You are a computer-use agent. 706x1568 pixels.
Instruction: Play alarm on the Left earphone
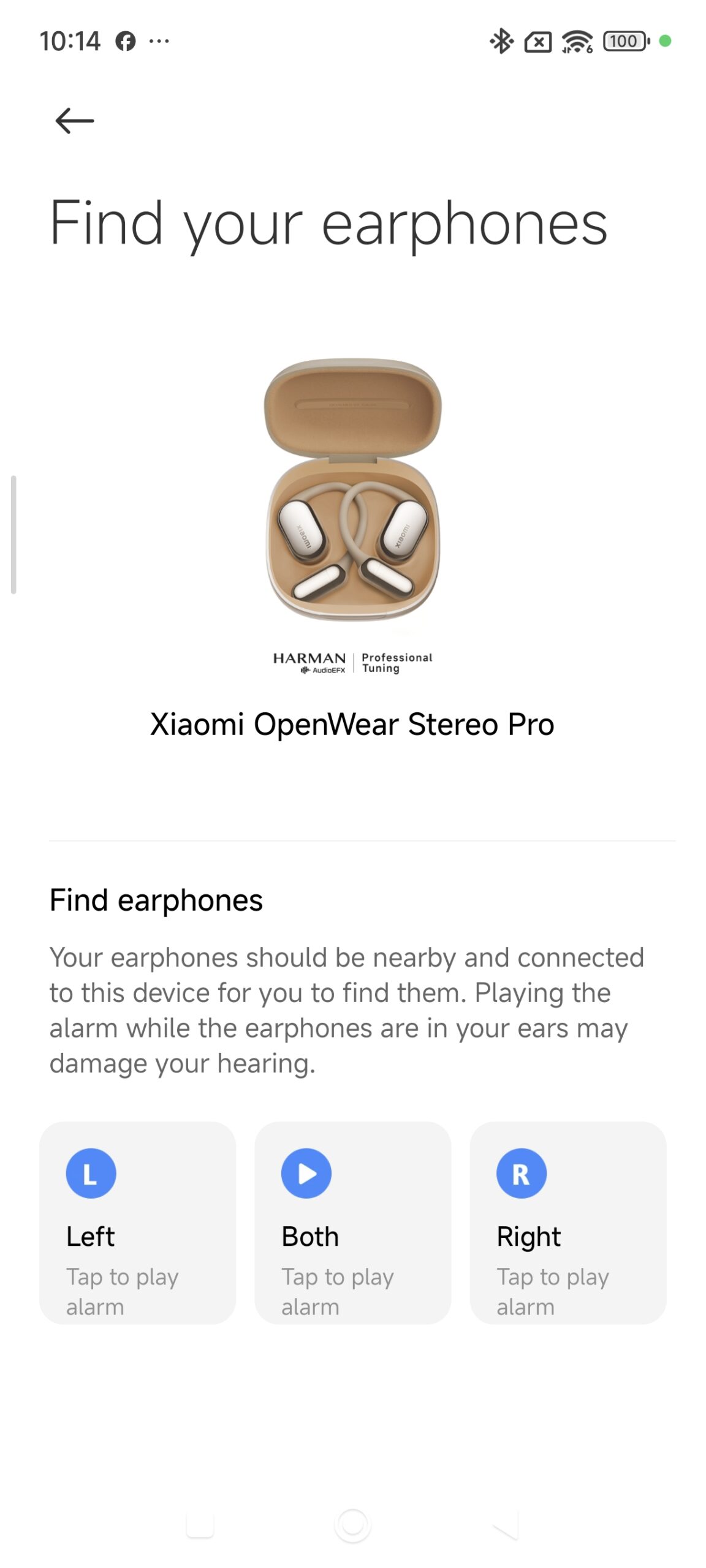[137, 1221]
